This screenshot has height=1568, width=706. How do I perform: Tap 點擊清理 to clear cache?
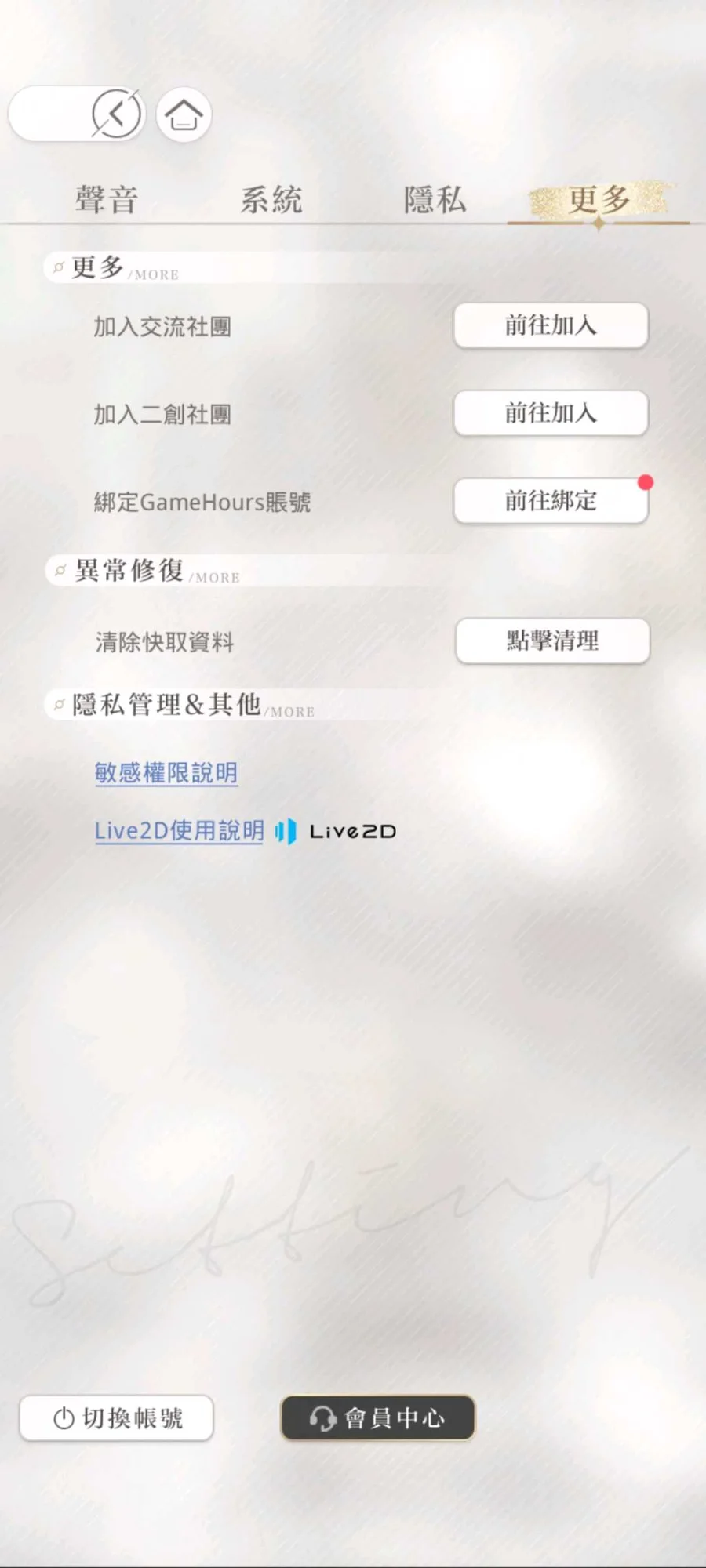[553, 641]
